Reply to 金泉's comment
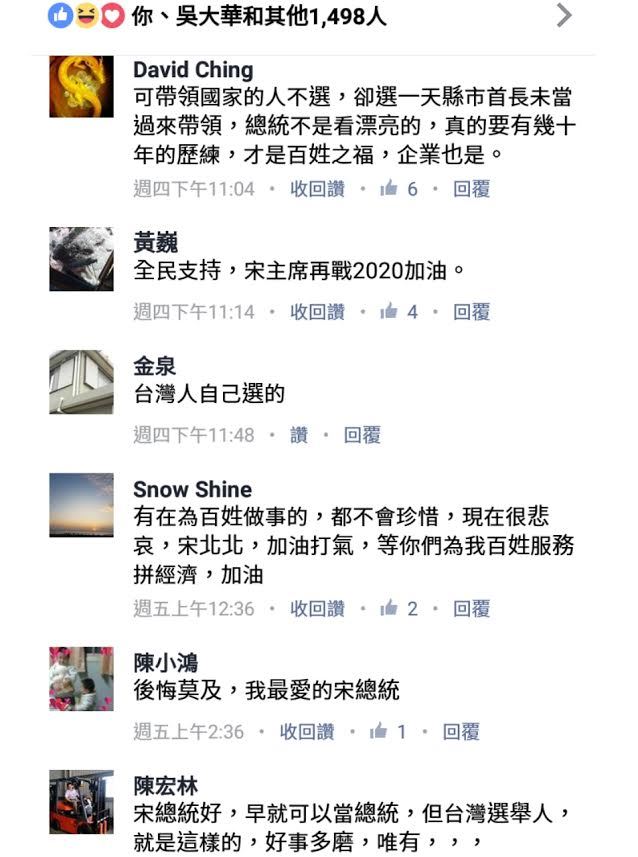 click(362, 435)
